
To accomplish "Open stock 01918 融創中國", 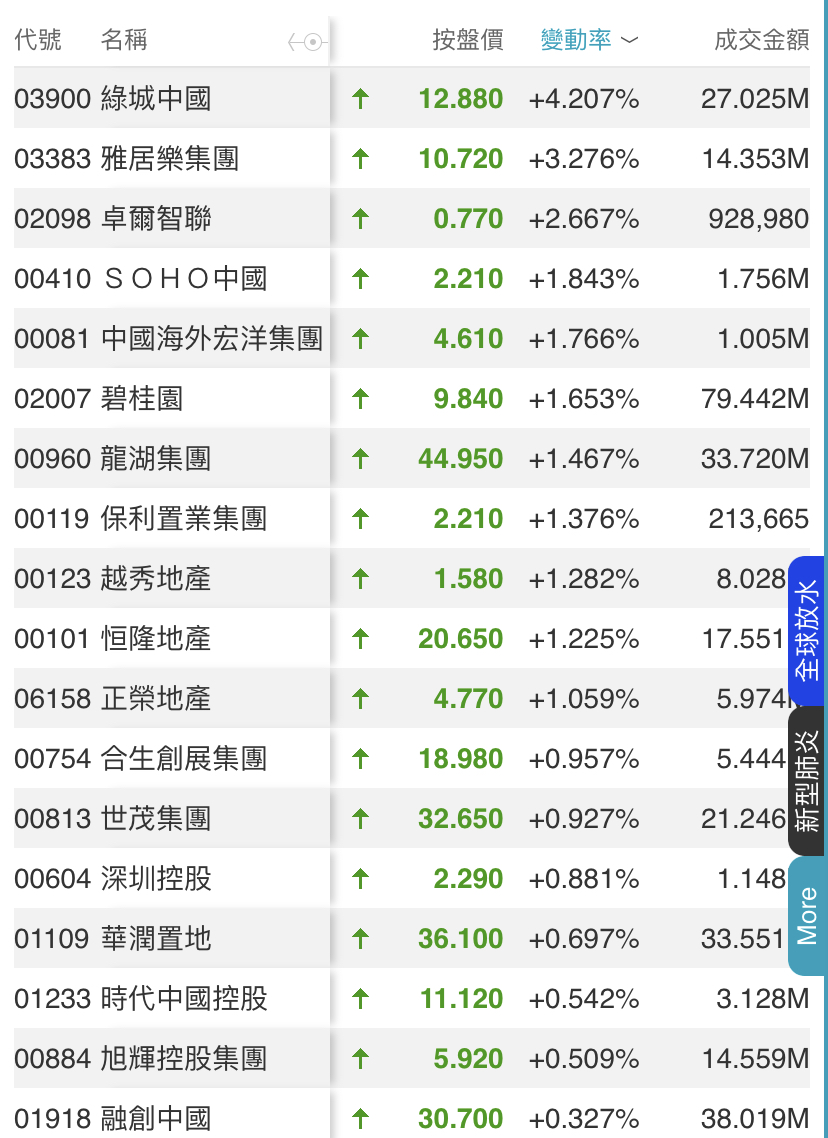I will coord(156,1118).
